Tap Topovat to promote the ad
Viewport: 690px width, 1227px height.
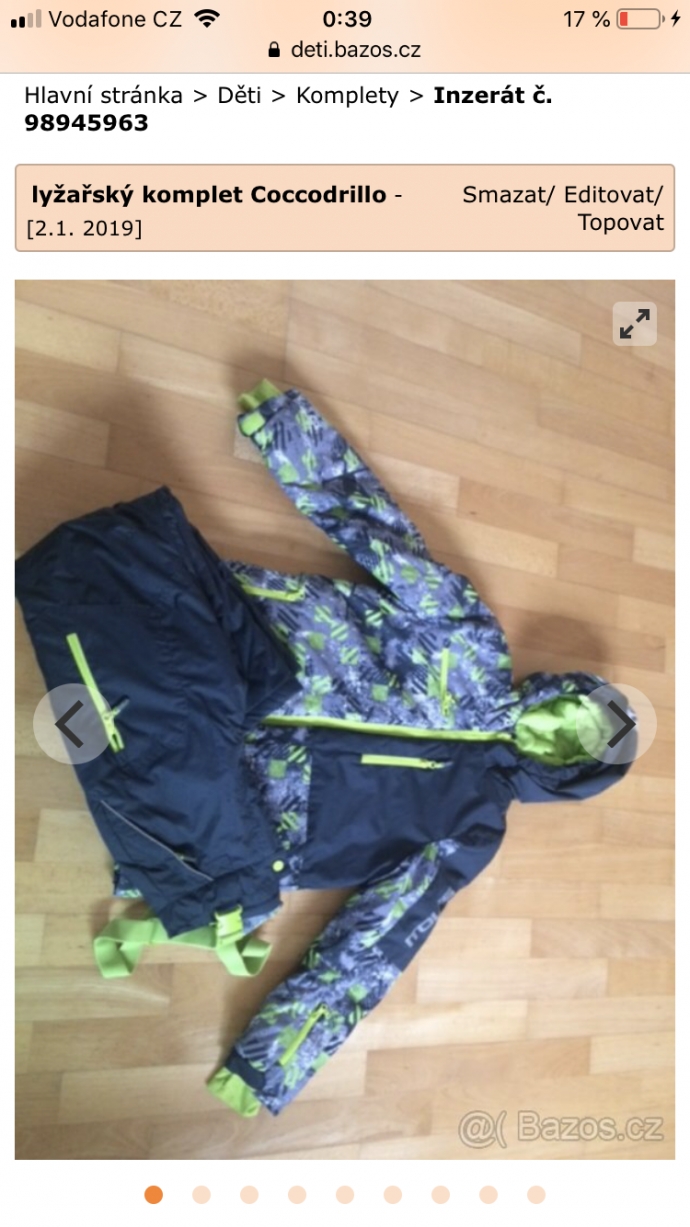[620, 222]
